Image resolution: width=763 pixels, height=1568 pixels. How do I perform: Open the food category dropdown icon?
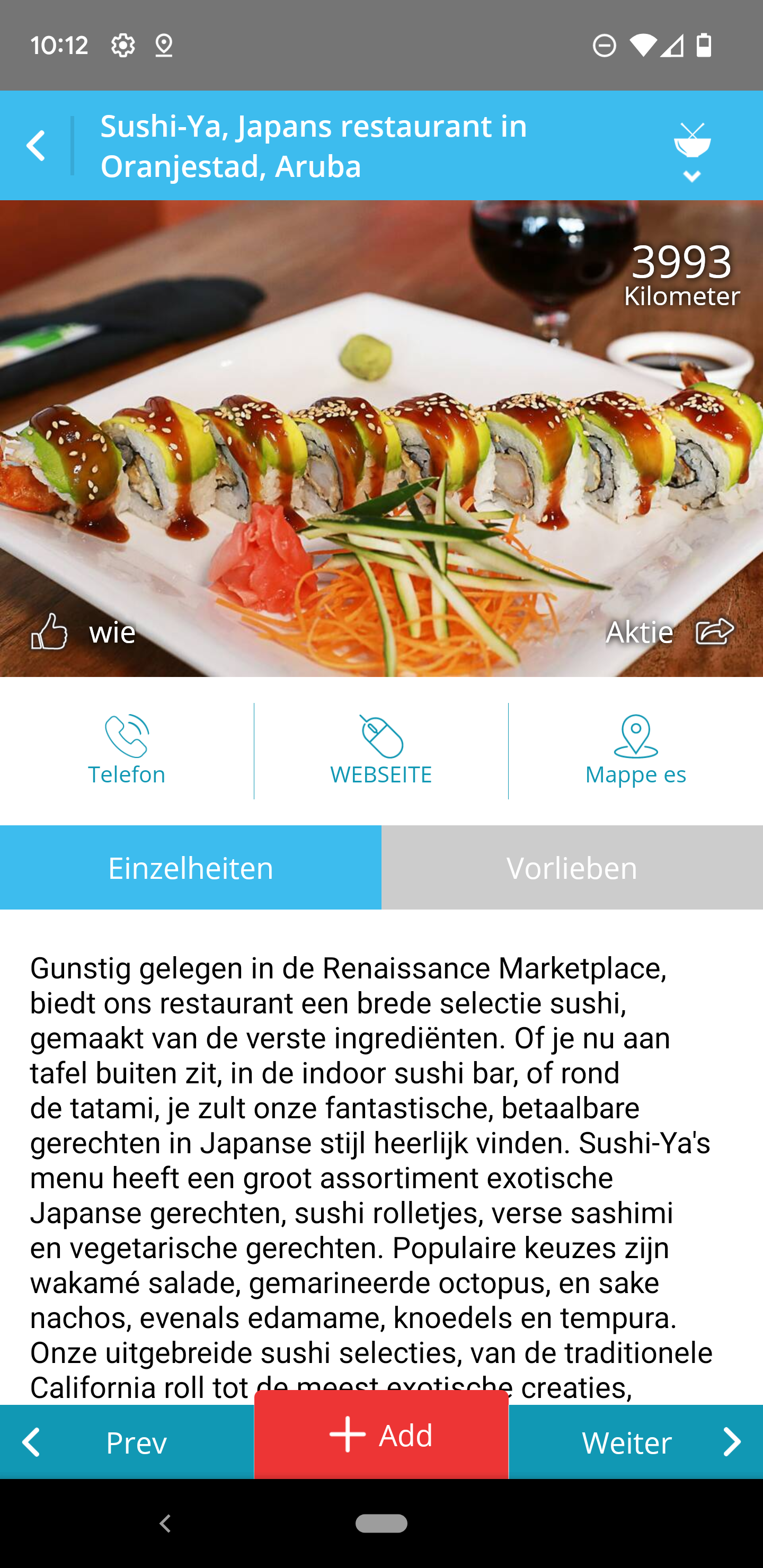[x=692, y=151]
